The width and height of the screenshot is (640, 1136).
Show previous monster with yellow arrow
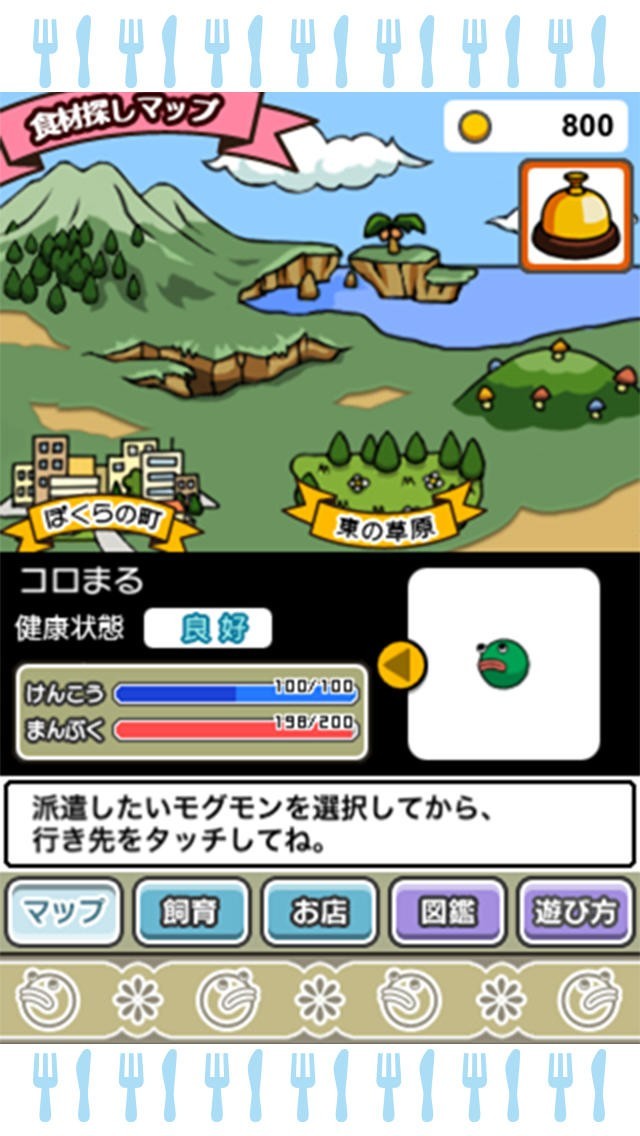click(402, 664)
